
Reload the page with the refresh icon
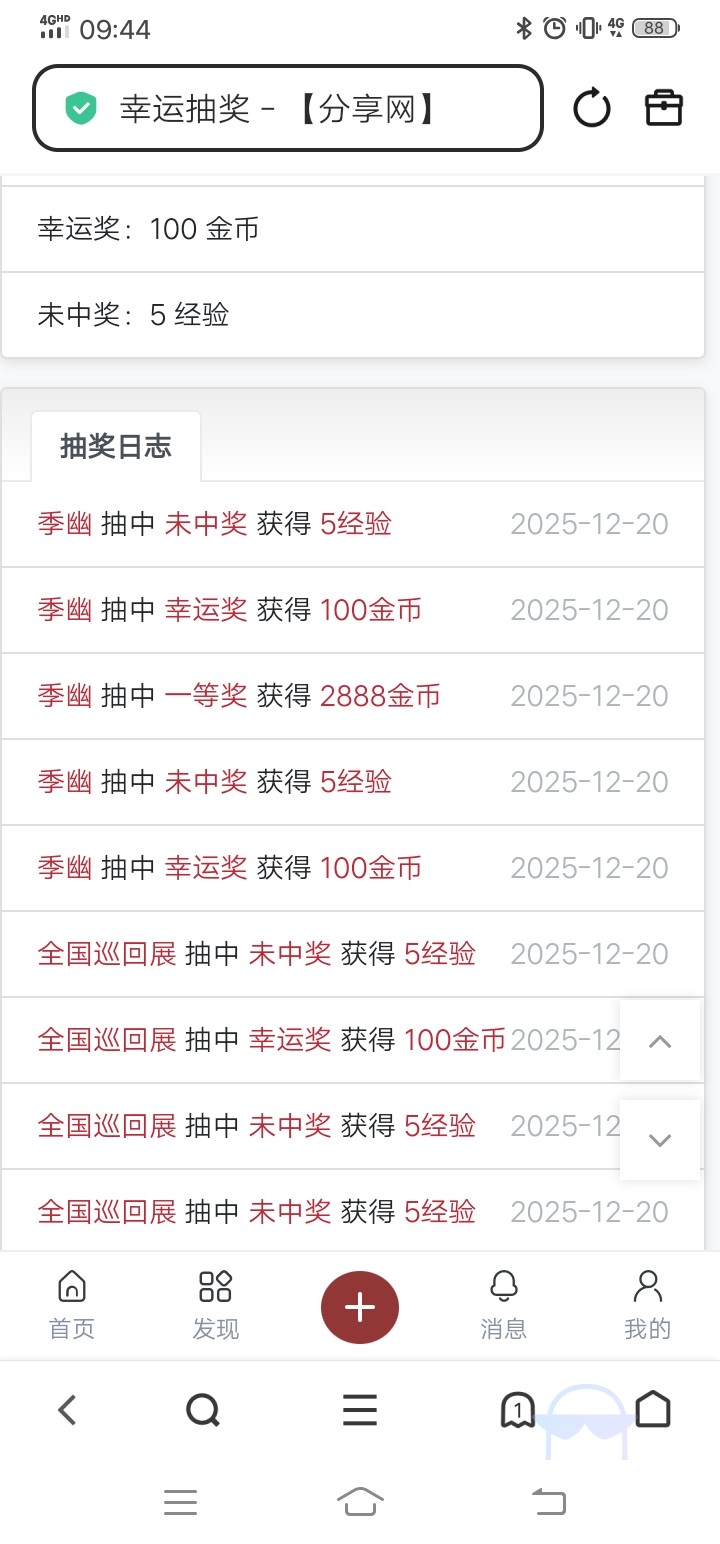[591, 108]
